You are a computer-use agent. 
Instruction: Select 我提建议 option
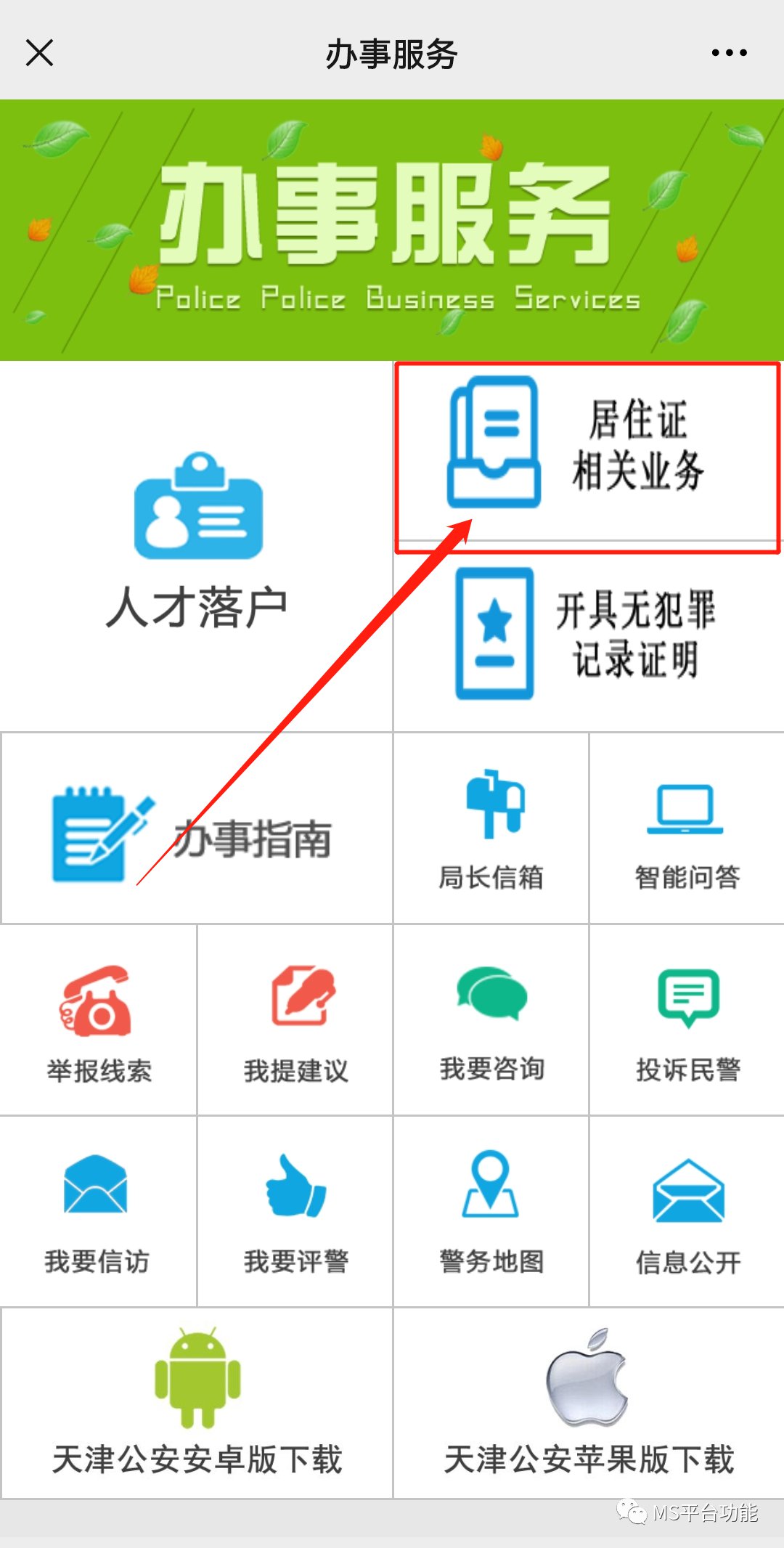295,1020
